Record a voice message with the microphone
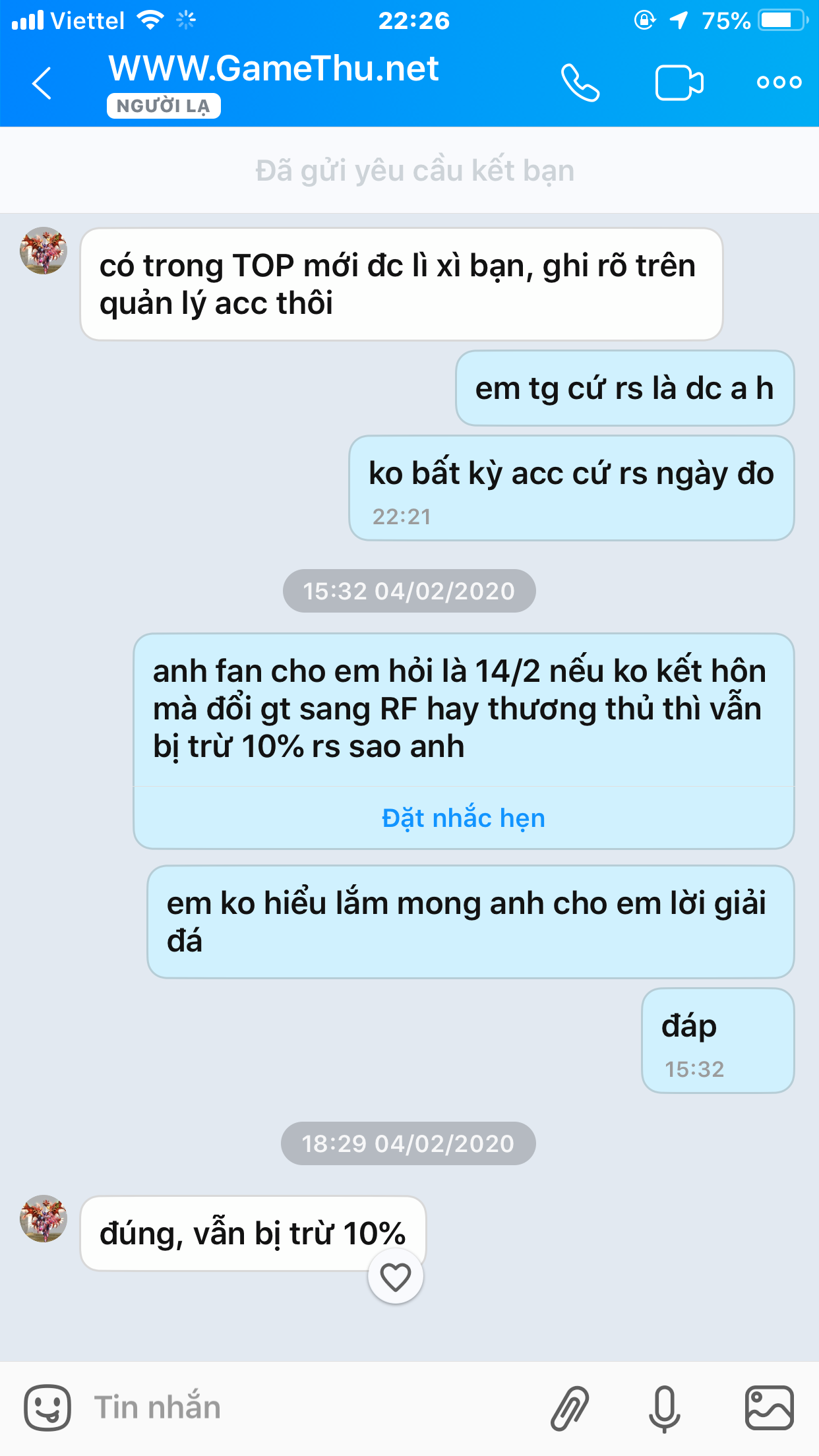This screenshot has width=819, height=1456. (x=664, y=1408)
